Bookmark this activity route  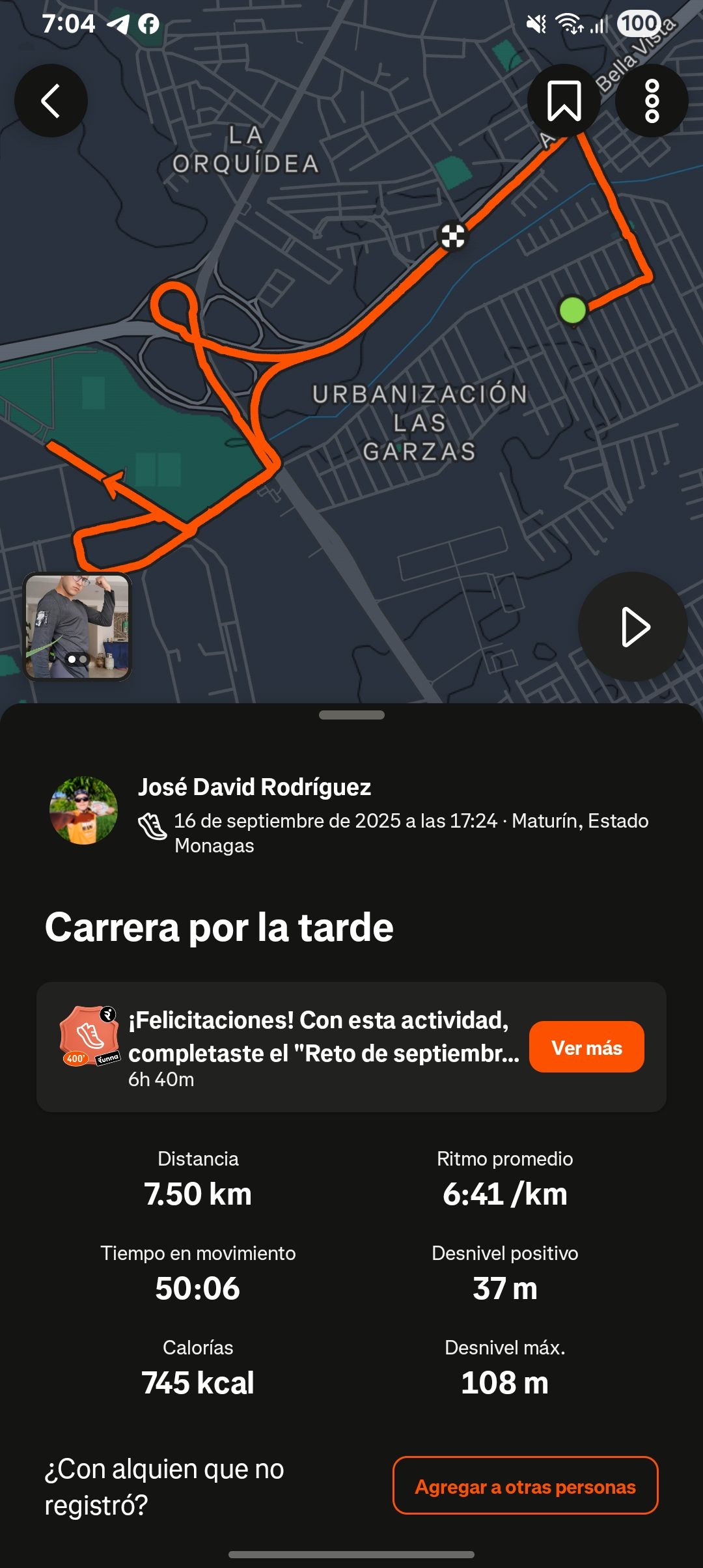[x=564, y=101]
